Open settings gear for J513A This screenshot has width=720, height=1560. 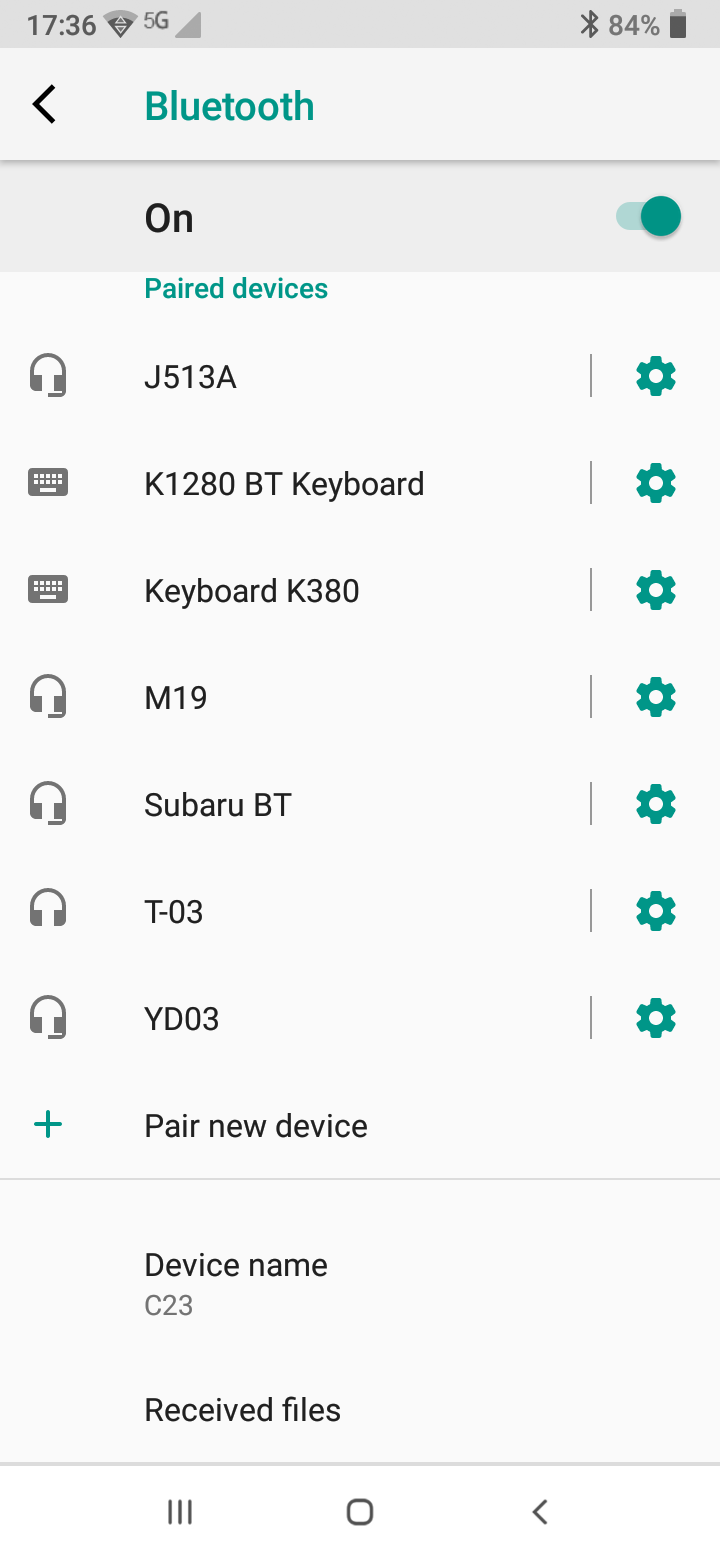[x=656, y=377]
